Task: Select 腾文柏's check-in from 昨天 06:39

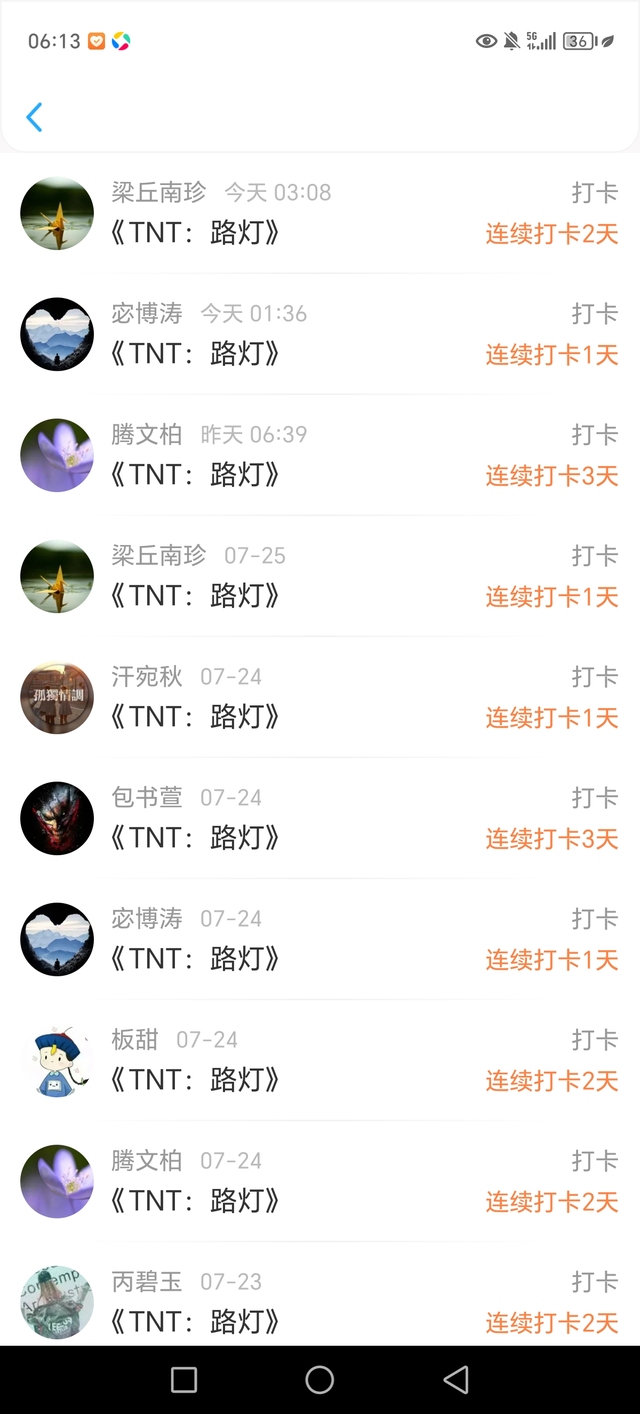Action: (x=320, y=455)
